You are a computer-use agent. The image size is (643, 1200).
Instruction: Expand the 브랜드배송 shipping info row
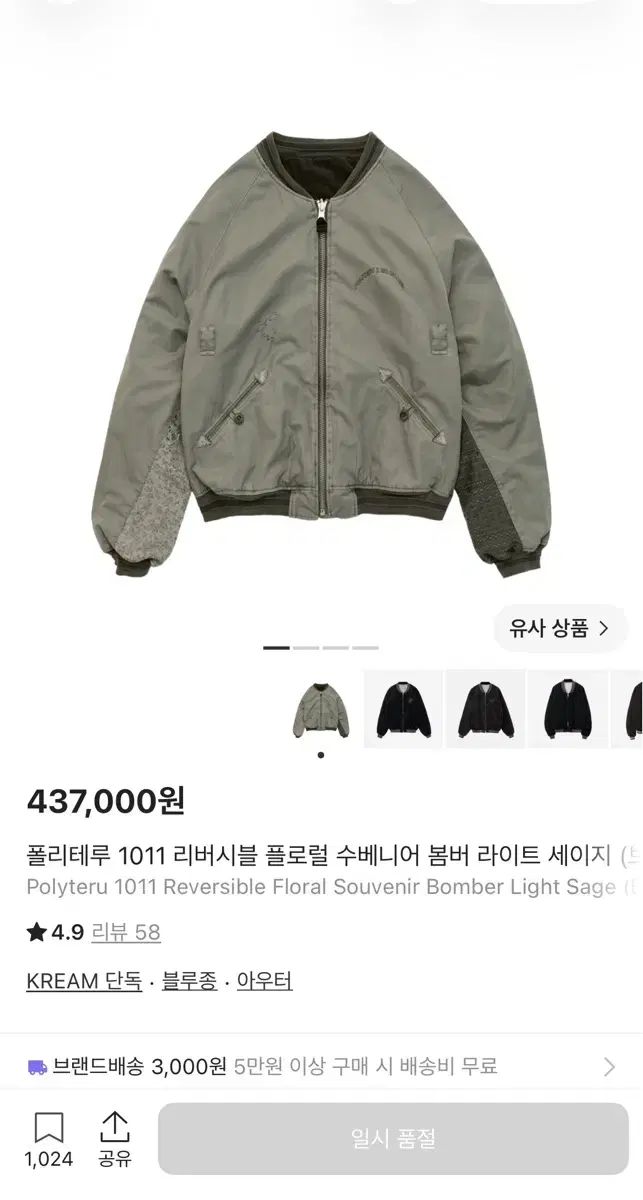point(321,1067)
